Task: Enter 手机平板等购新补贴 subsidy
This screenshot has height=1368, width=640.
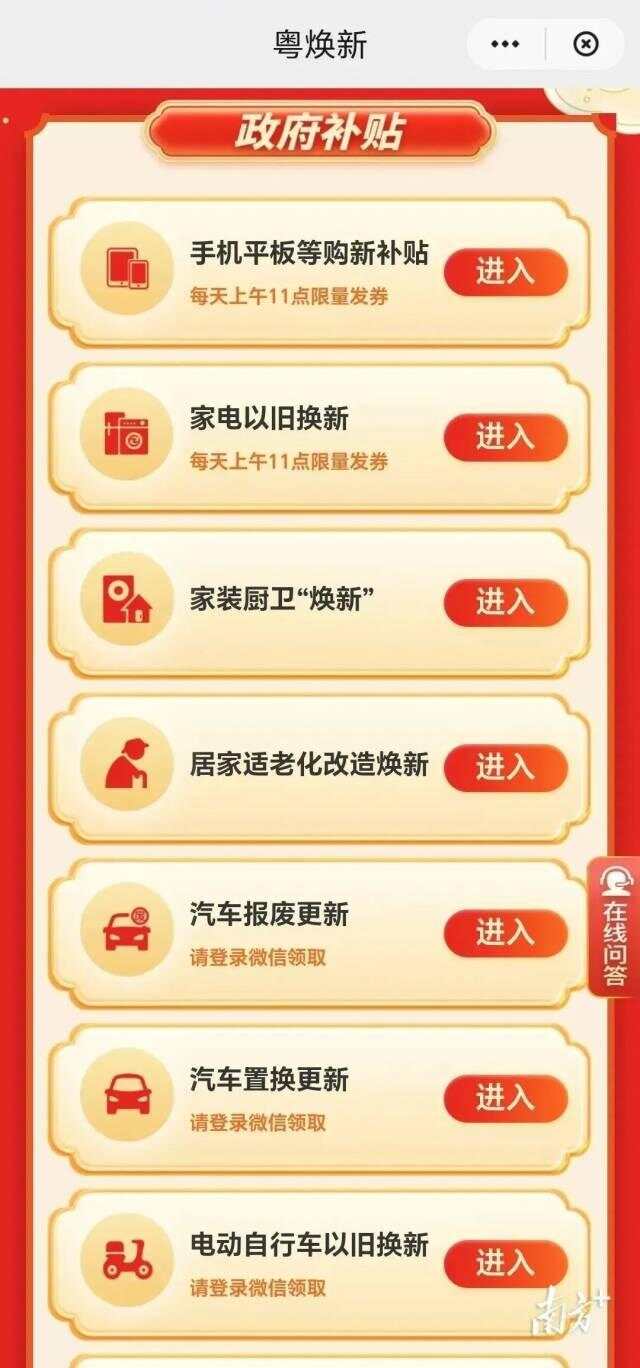Action: click(x=505, y=272)
